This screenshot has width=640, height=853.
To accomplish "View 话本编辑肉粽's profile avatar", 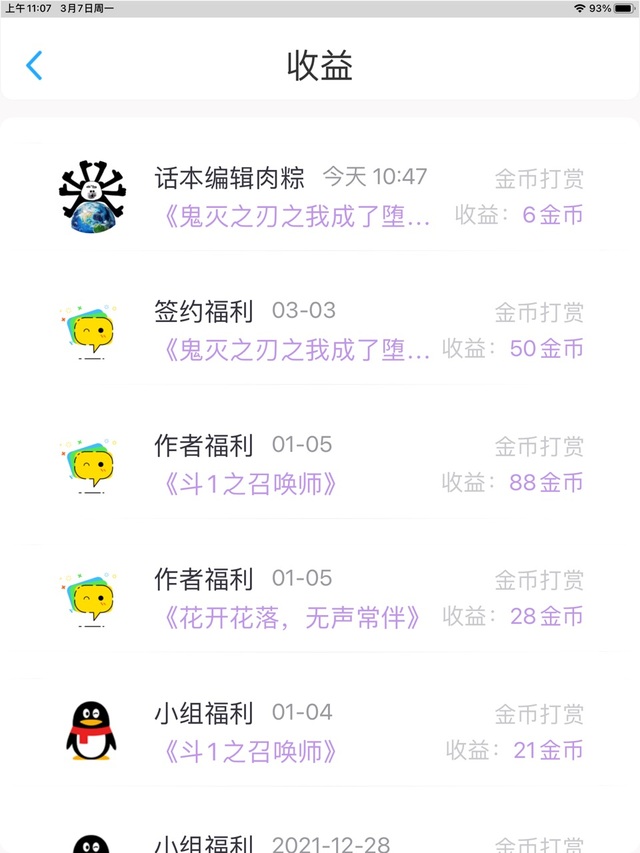I will [92, 196].
